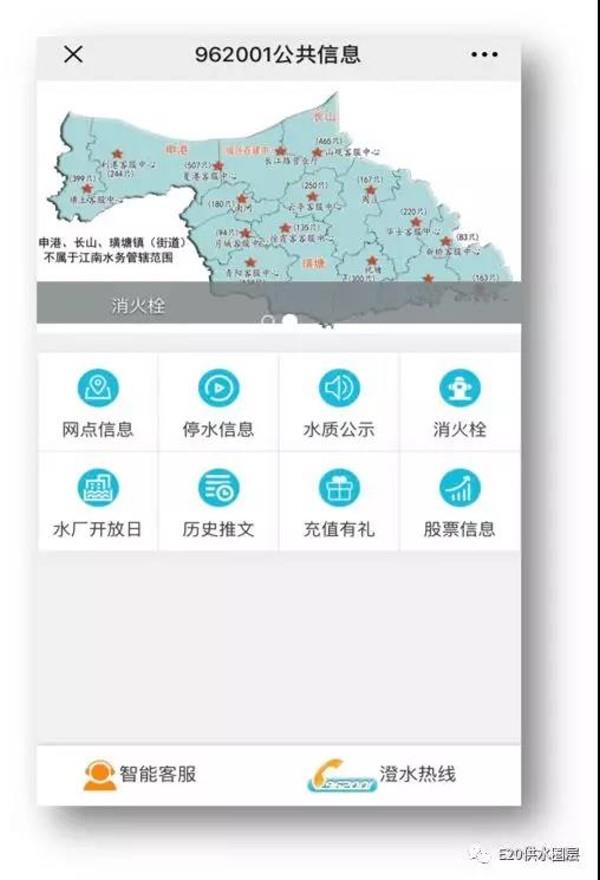
Task: Open 水厂开放日
Action: pyautogui.click(x=98, y=502)
